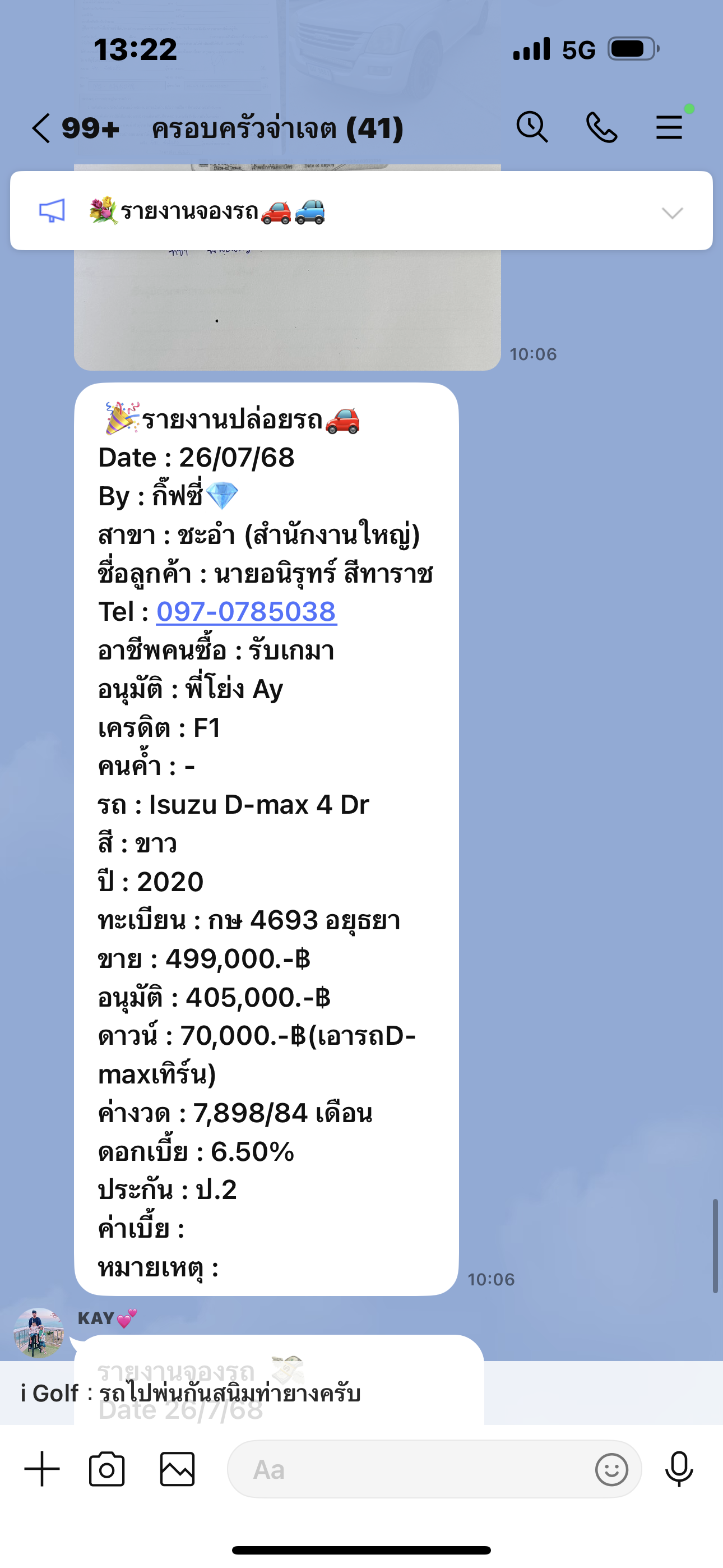Open the camera to take a photo
Screen dimensions: 723x1568
coord(107,1469)
